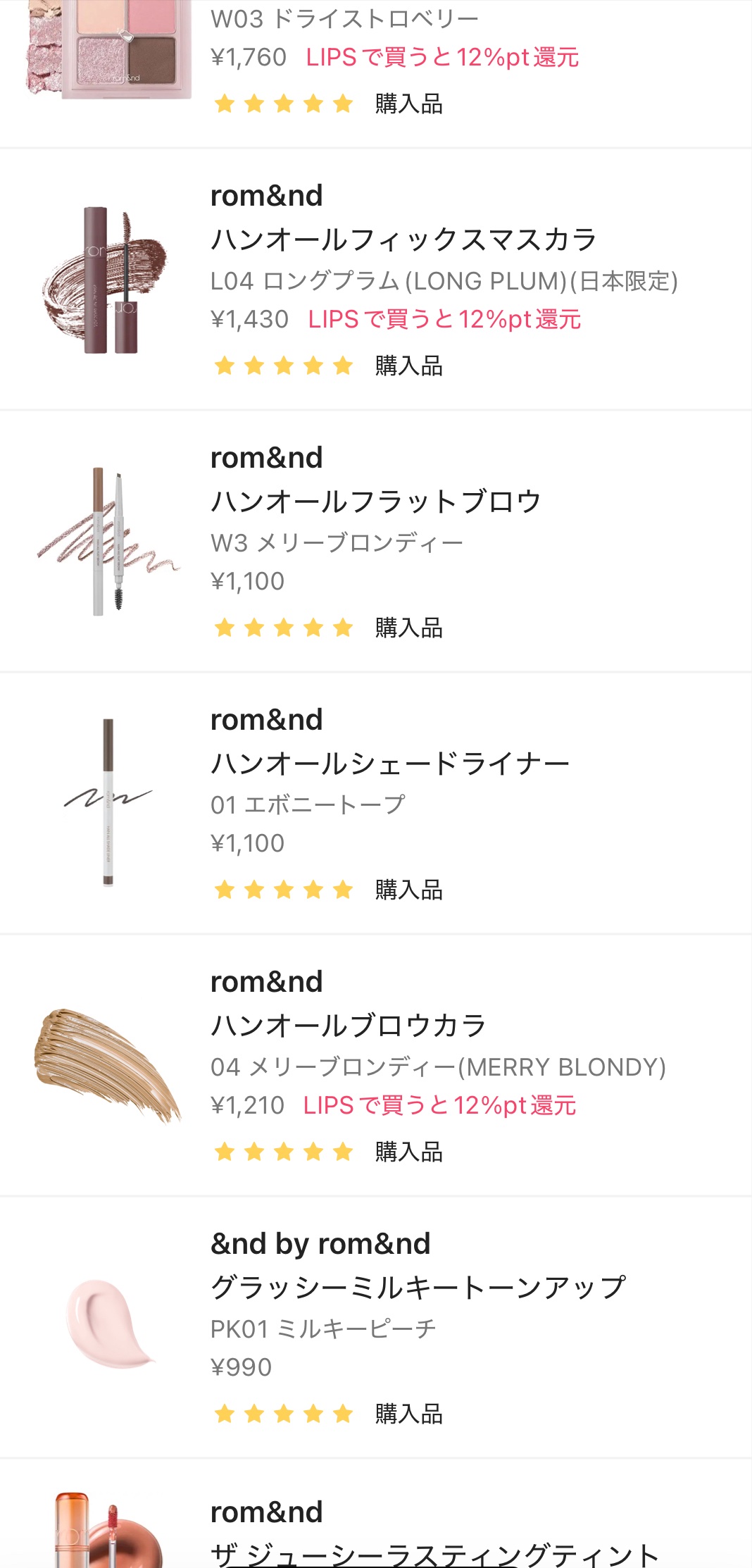Open the rom&nd brand page above ハンオールフィックスマスカラ

point(265,196)
